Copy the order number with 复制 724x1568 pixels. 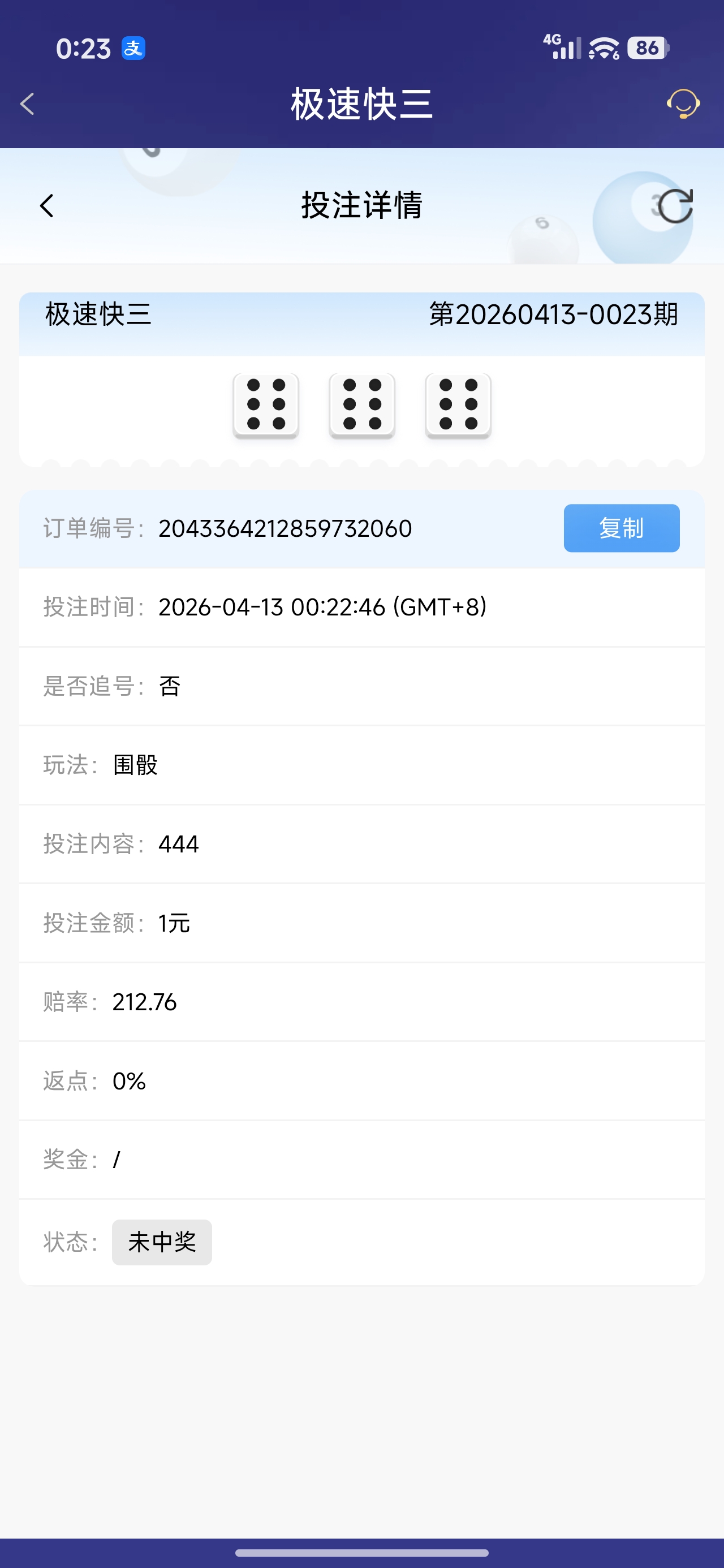(621, 528)
